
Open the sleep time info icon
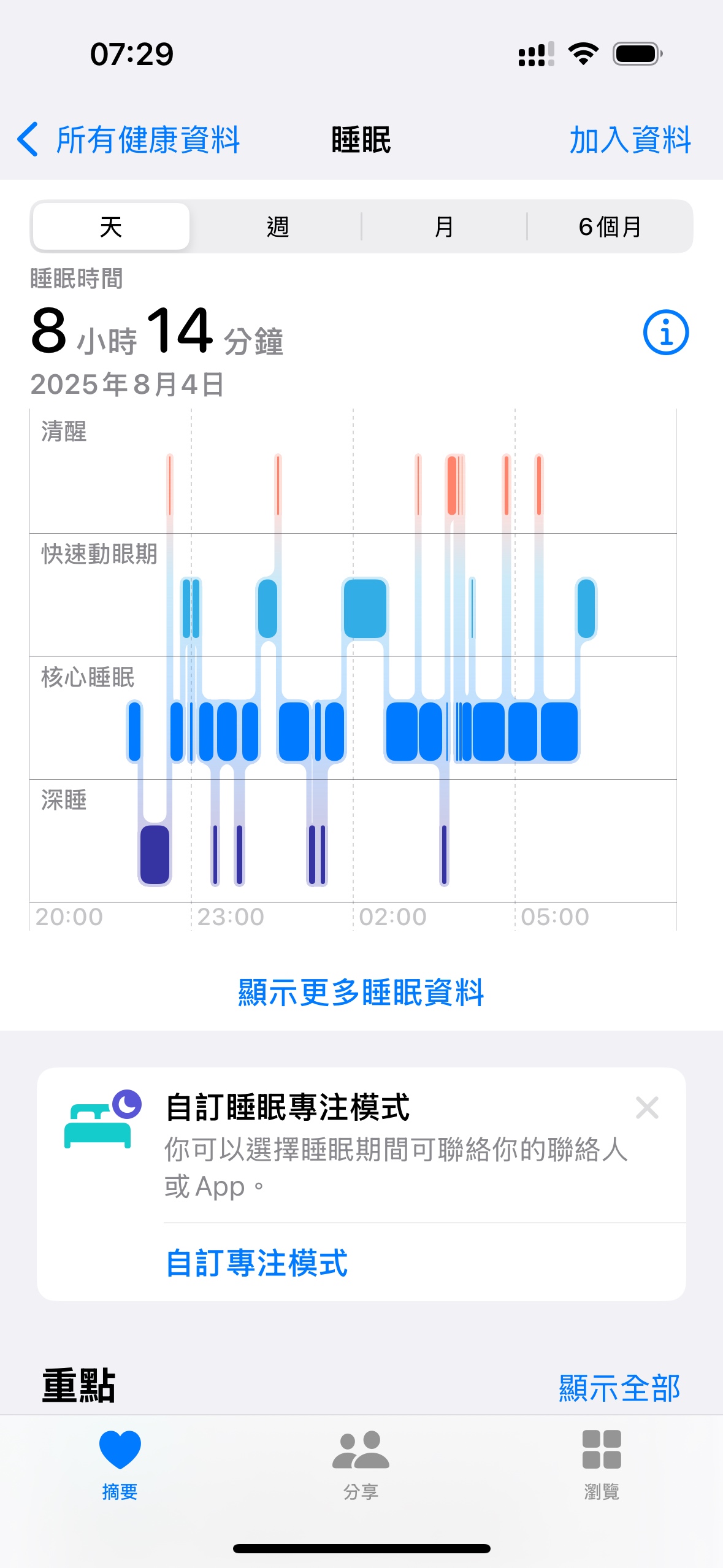[665, 332]
